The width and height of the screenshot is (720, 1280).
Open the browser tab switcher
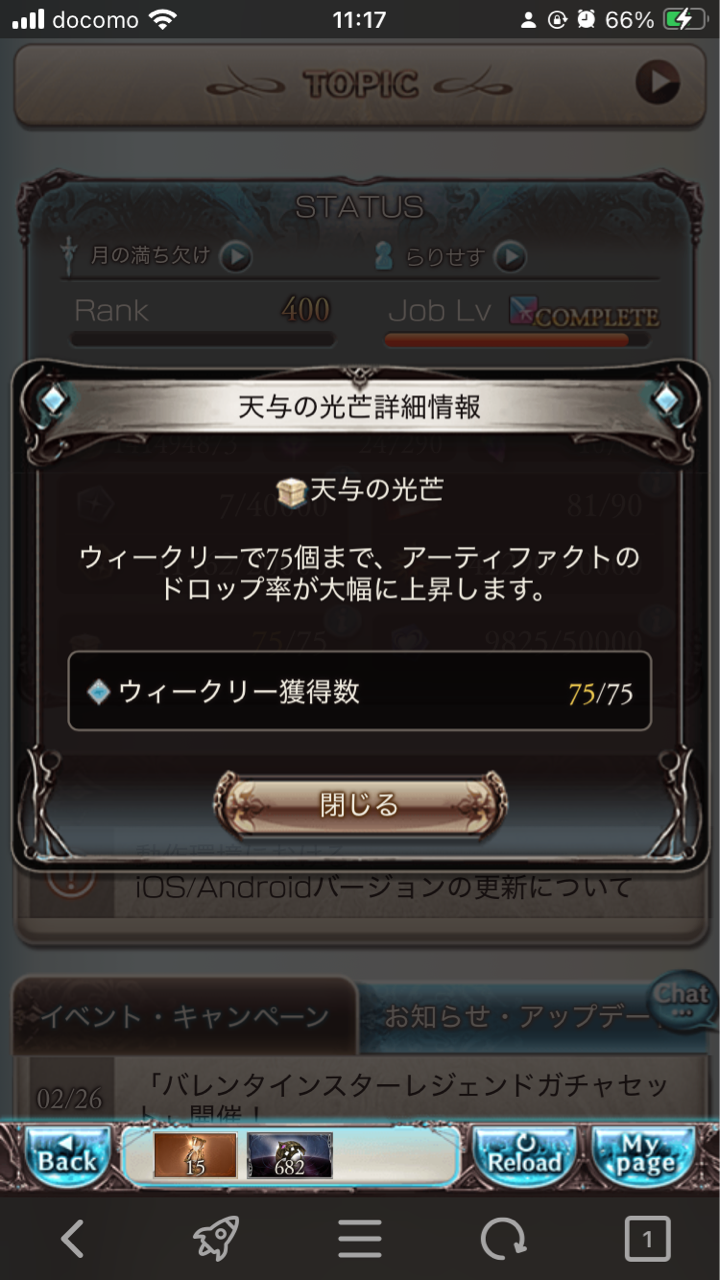(647, 1240)
